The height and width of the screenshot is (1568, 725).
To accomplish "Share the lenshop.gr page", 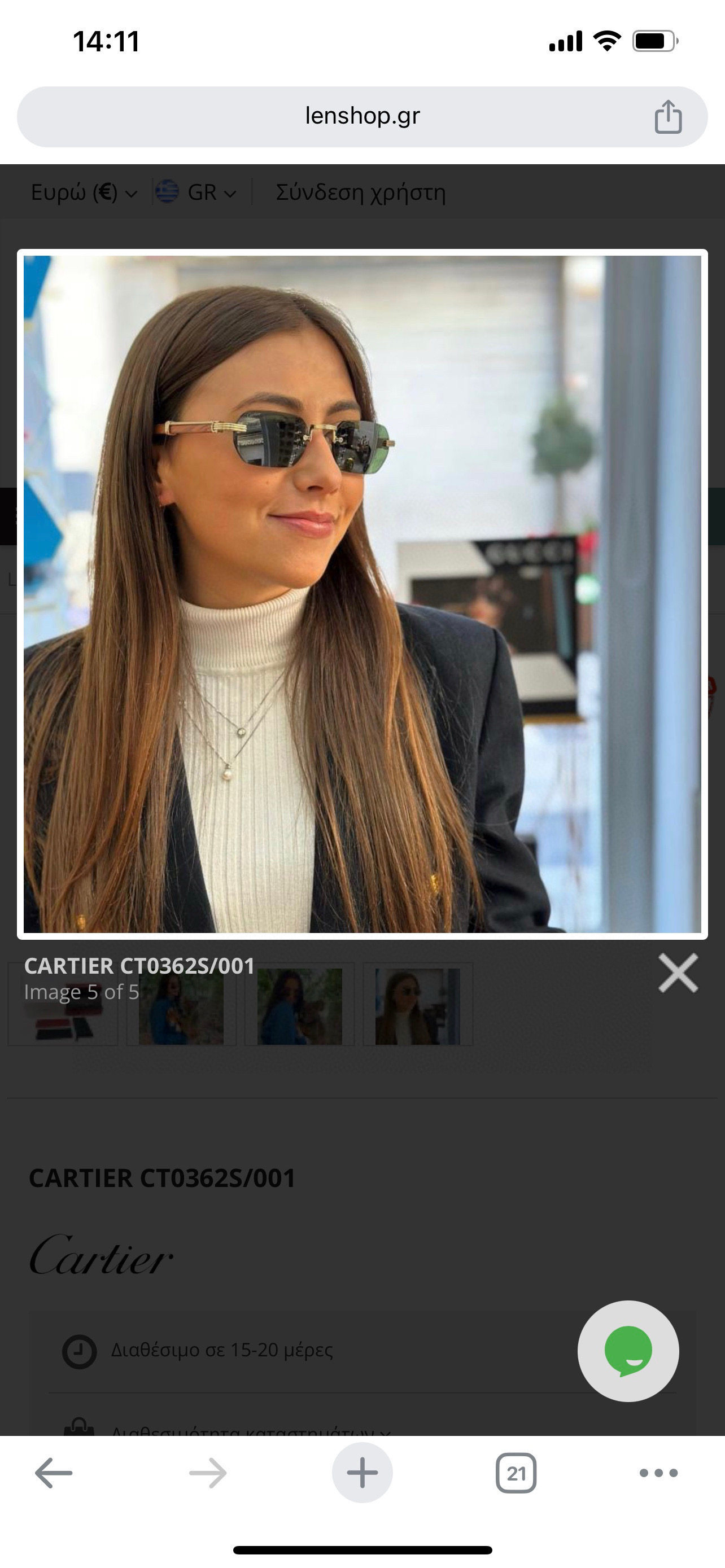I will (x=668, y=116).
